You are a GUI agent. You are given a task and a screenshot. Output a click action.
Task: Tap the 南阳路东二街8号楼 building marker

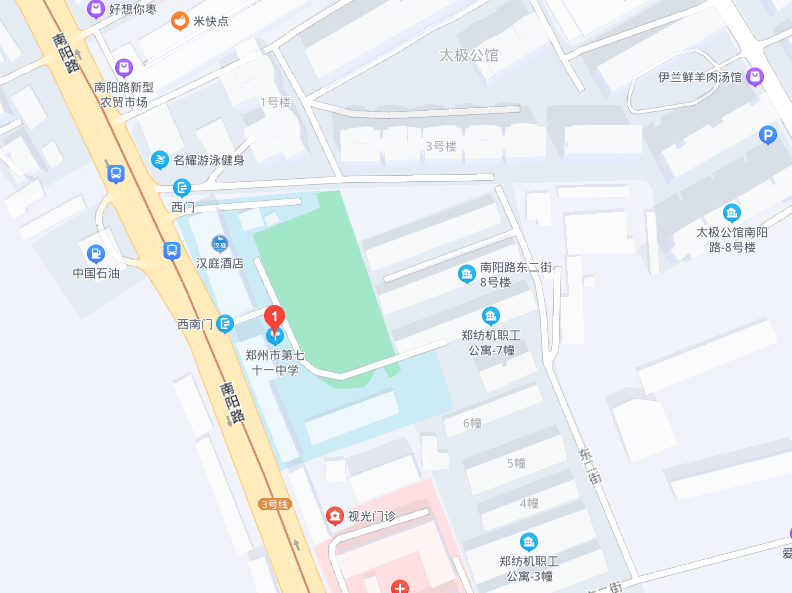click(466, 274)
